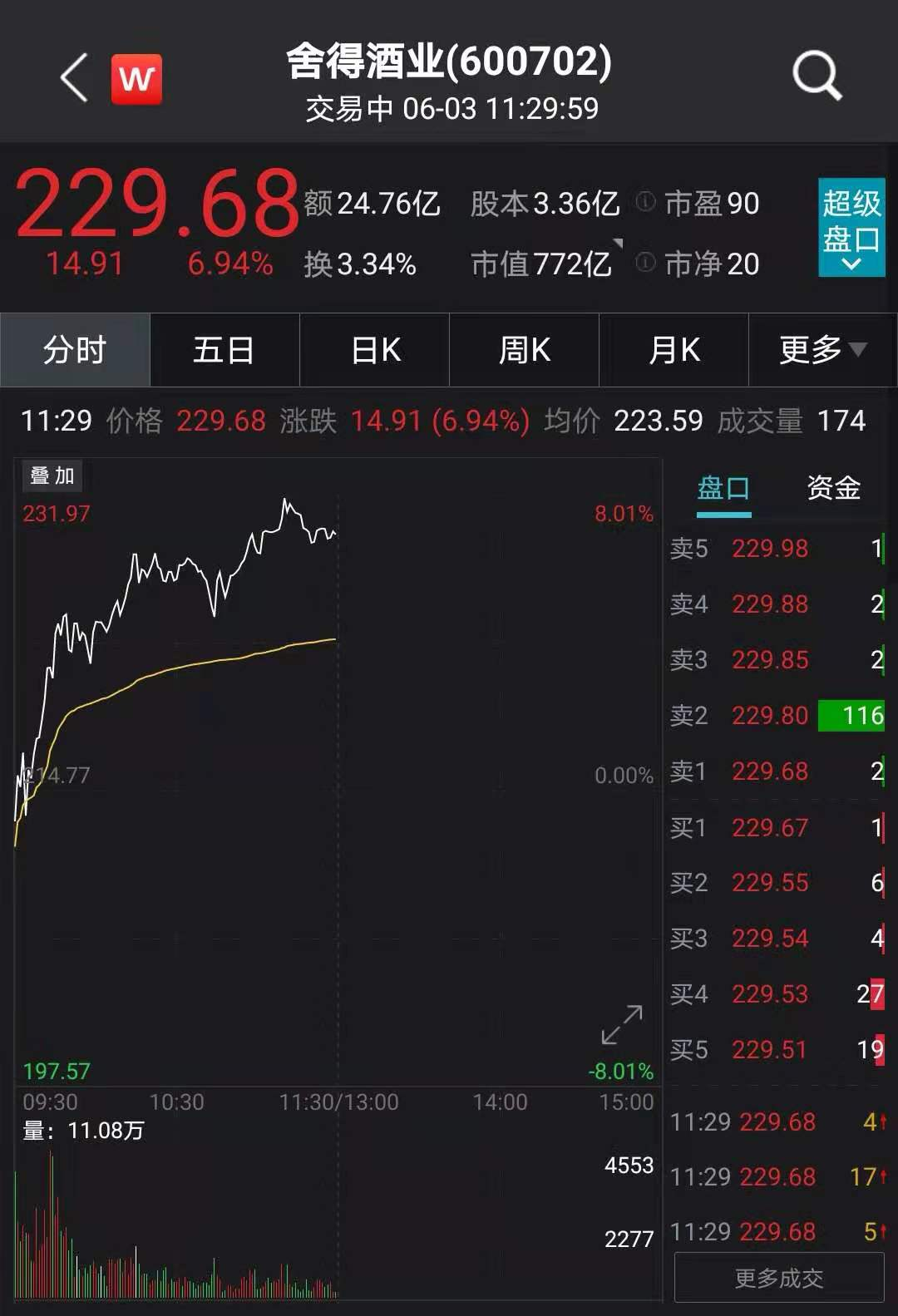
Task: Toggle the 叠加 overlay on the chart
Action: (x=52, y=476)
